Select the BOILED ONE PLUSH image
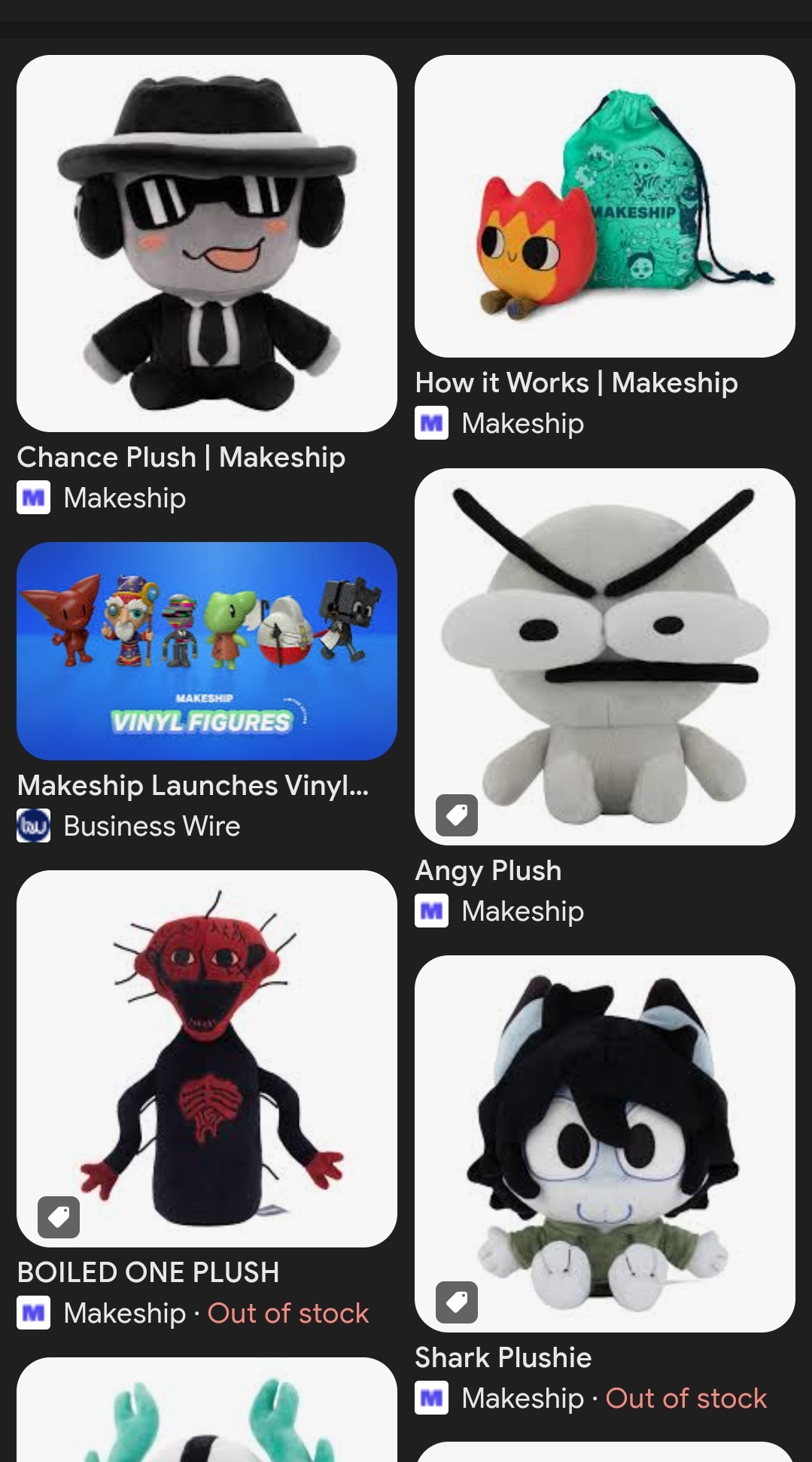The width and height of the screenshot is (812, 1462). pyautogui.click(x=206, y=1058)
